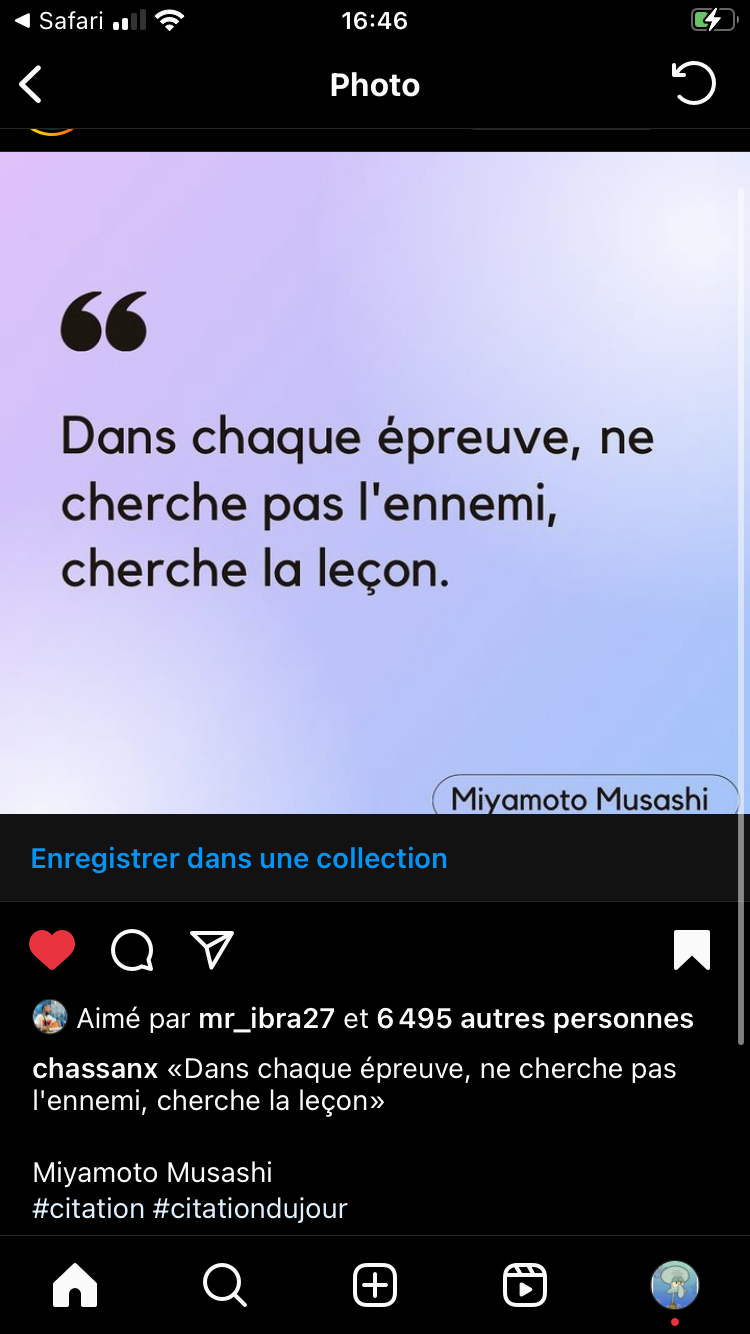Open the #citation hashtag
Screen dimensions: 750x1334
[x=88, y=1208]
